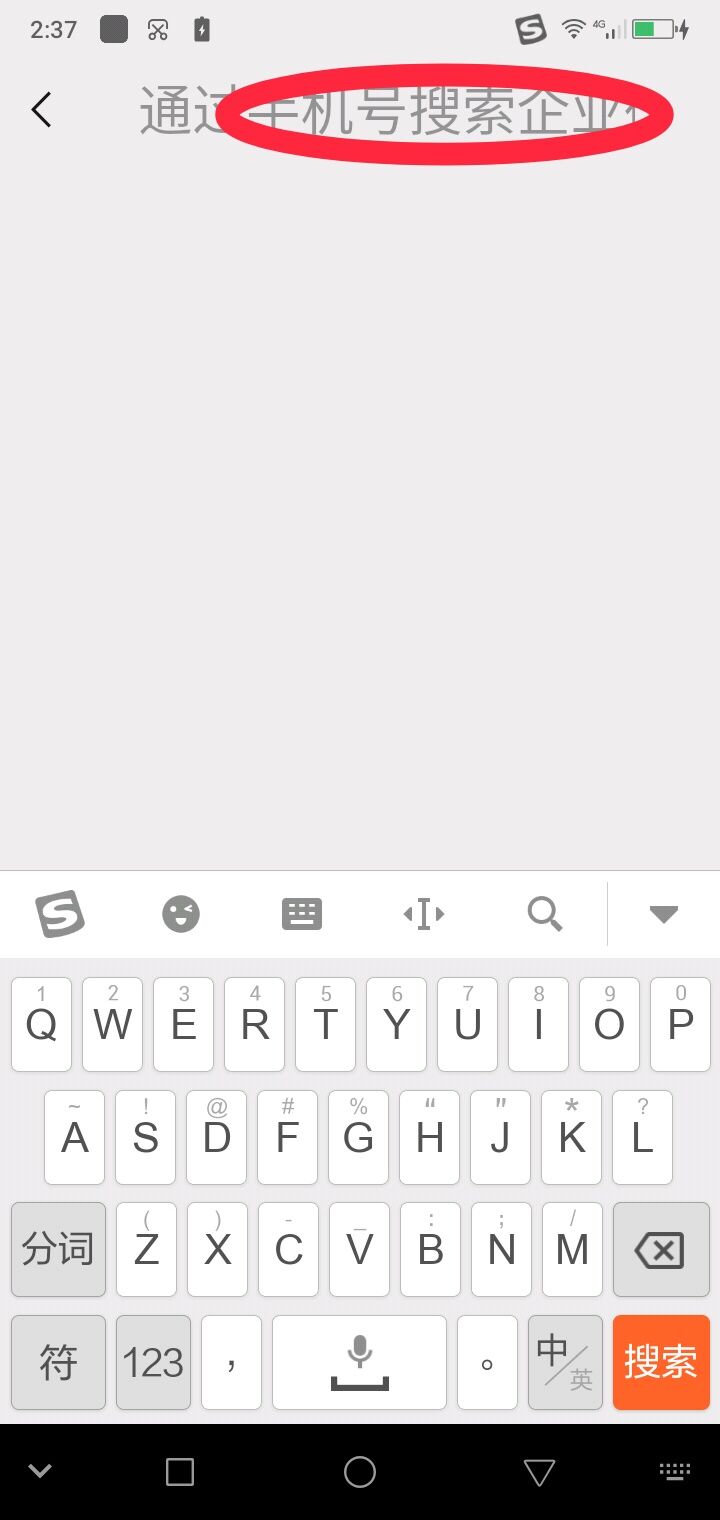The image size is (720, 1520).
Task: Tap the keyboard toolbar search icon
Action: click(x=545, y=913)
